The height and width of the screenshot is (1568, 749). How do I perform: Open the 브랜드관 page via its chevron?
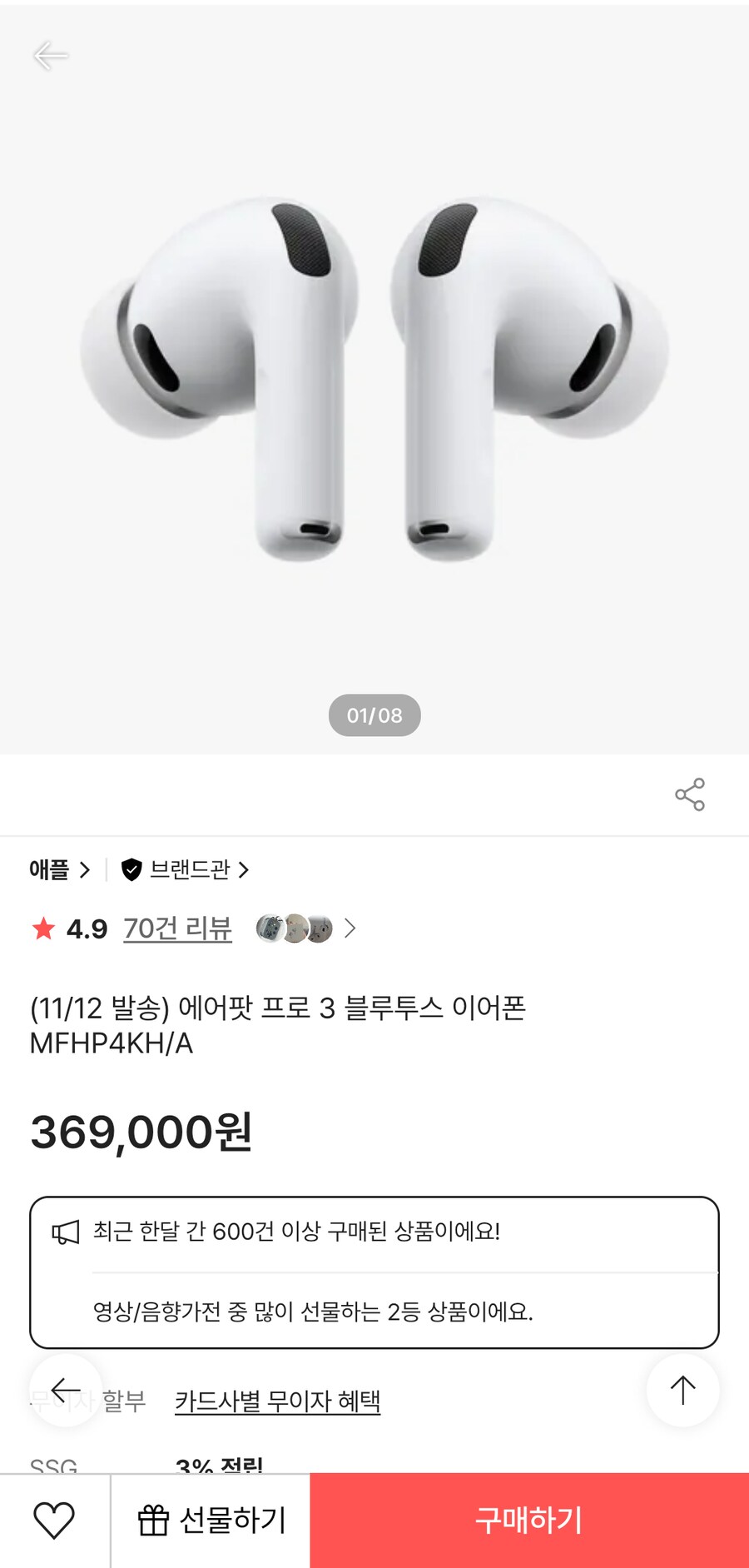point(245,870)
